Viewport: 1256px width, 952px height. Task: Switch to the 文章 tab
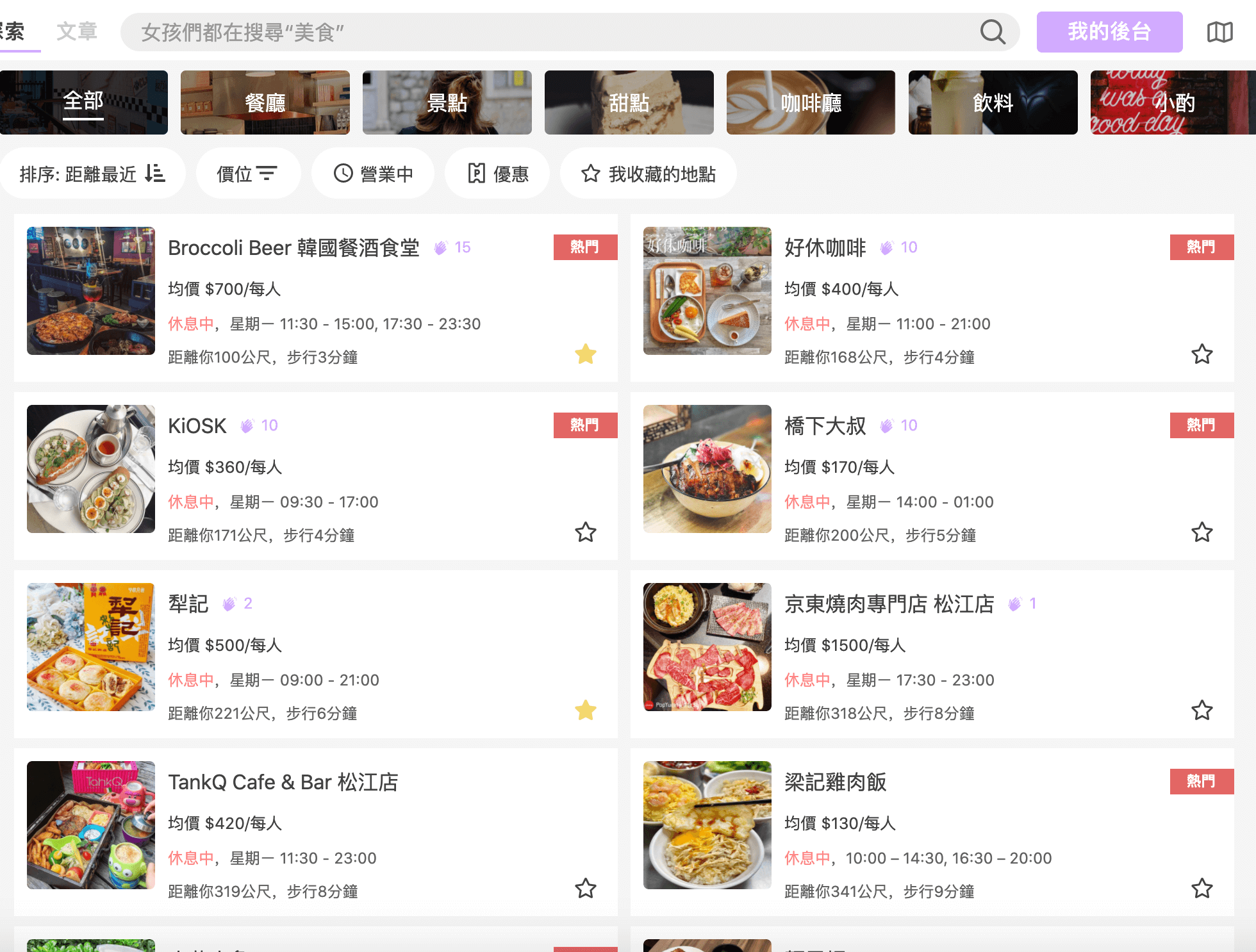coord(77,31)
